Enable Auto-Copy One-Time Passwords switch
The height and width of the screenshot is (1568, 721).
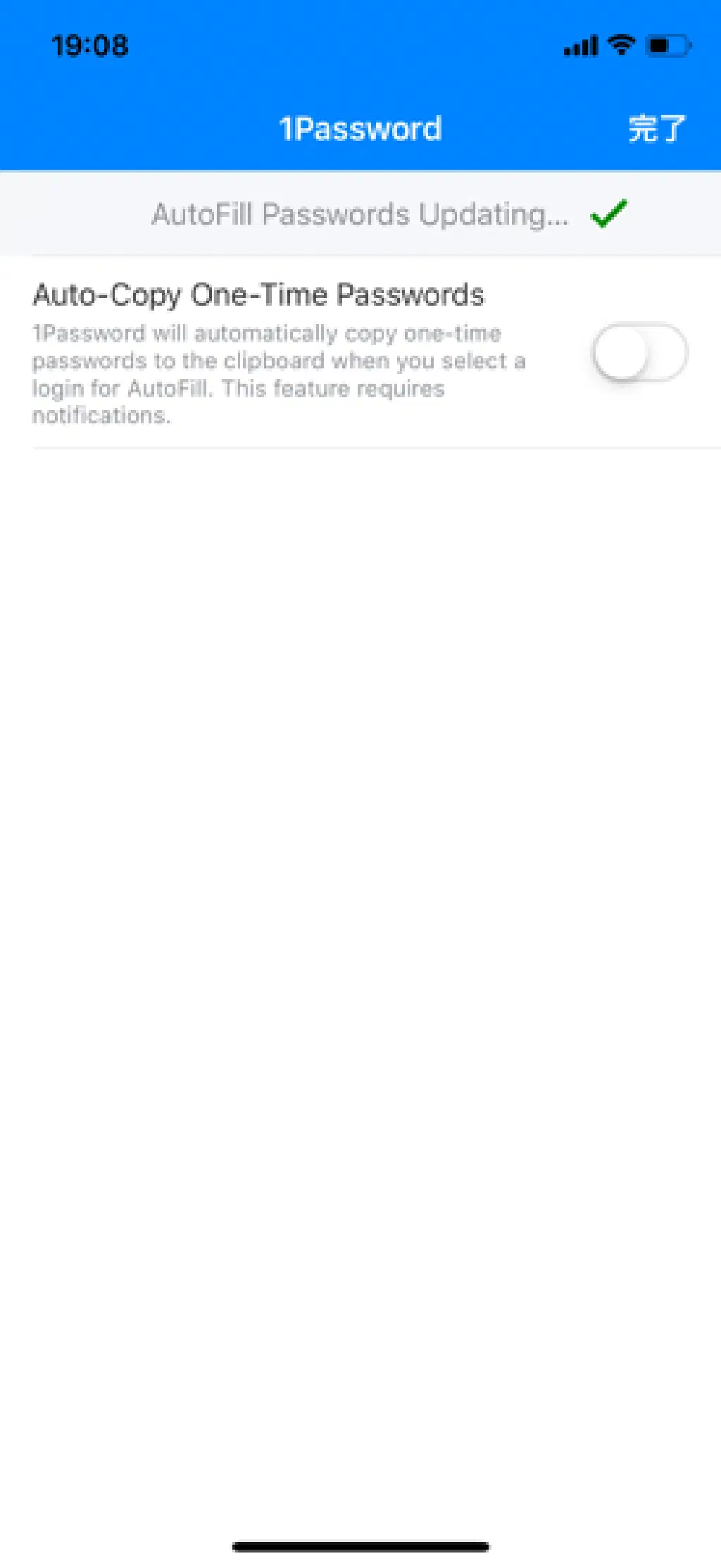(x=639, y=352)
